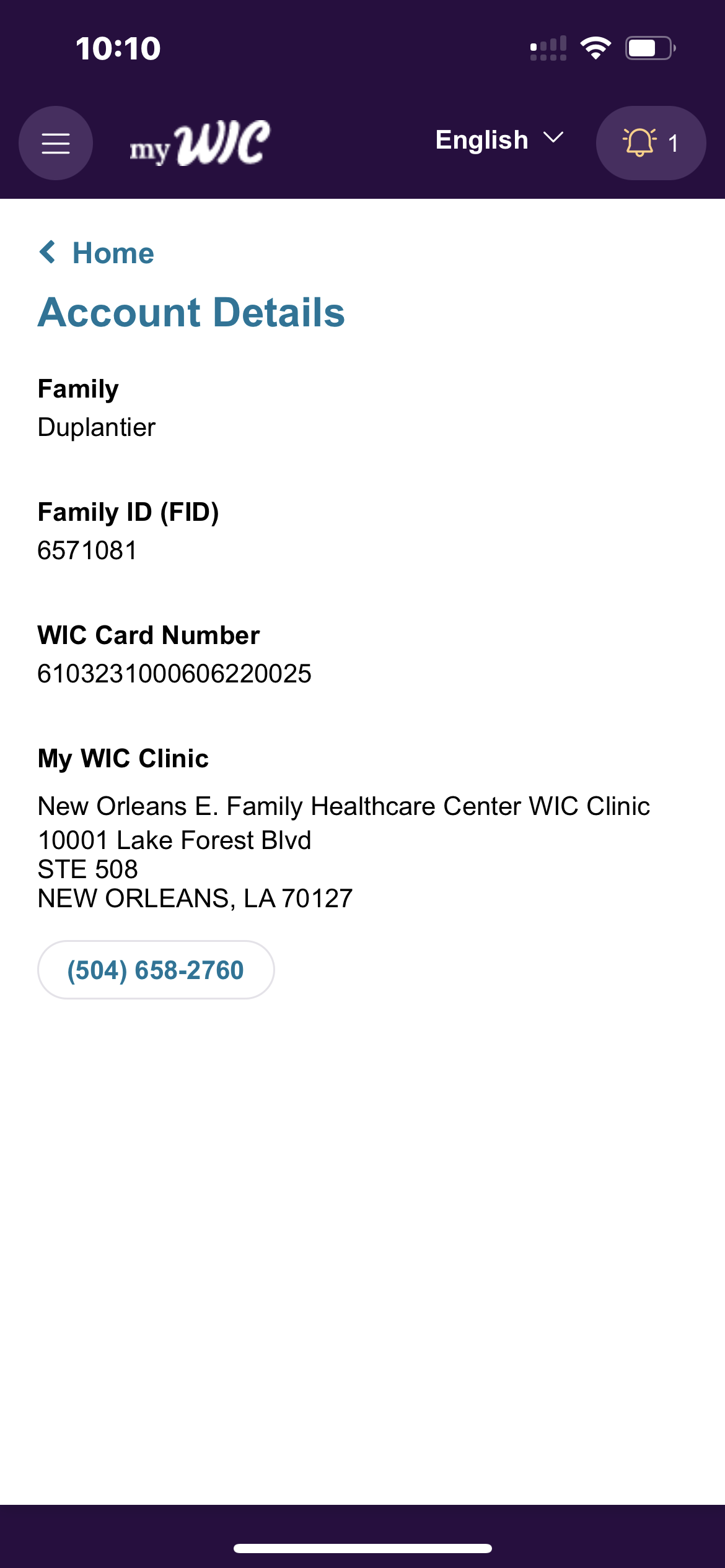Open the notifications bell
Screen dimensions: 725x1568
651,143
